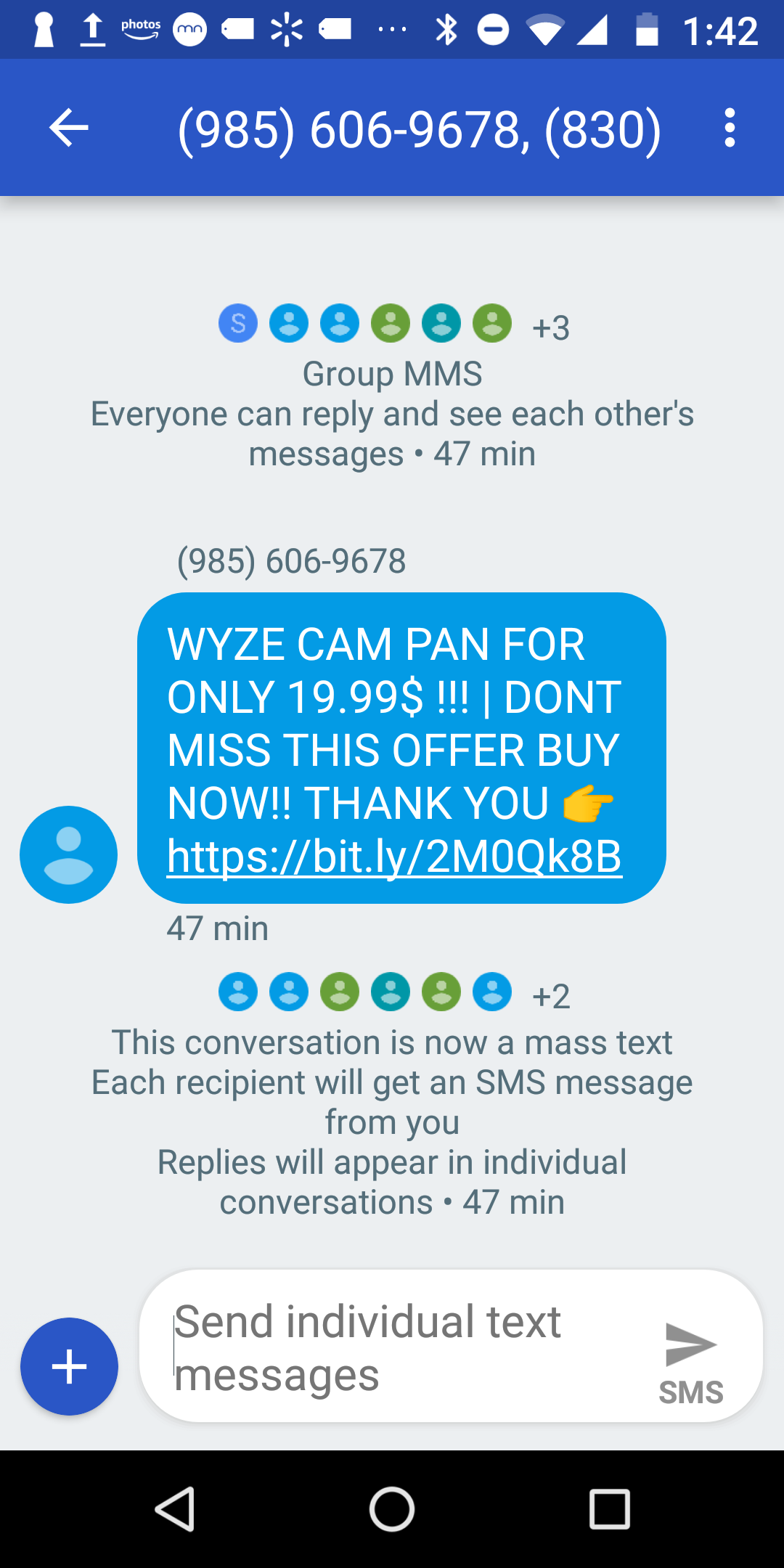This screenshot has height=1568, width=784.
Task: Tap the sender avatar beside the message
Action: (69, 854)
